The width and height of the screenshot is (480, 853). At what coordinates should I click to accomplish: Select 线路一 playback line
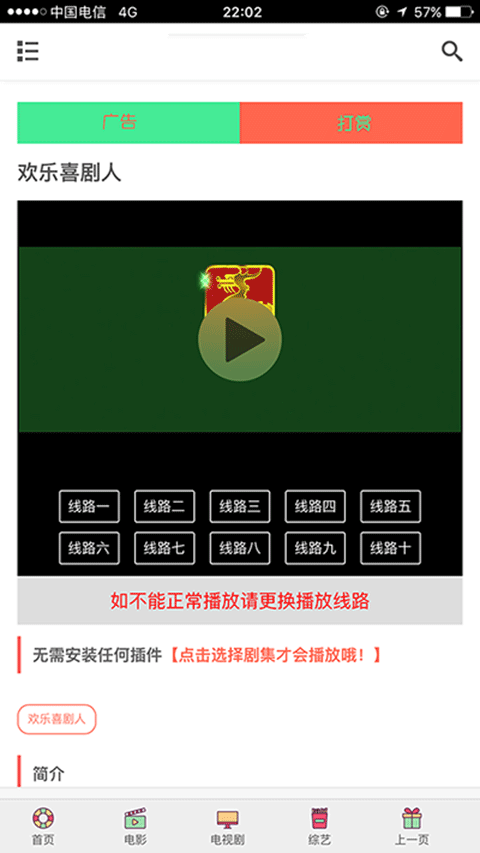click(89, 506)
